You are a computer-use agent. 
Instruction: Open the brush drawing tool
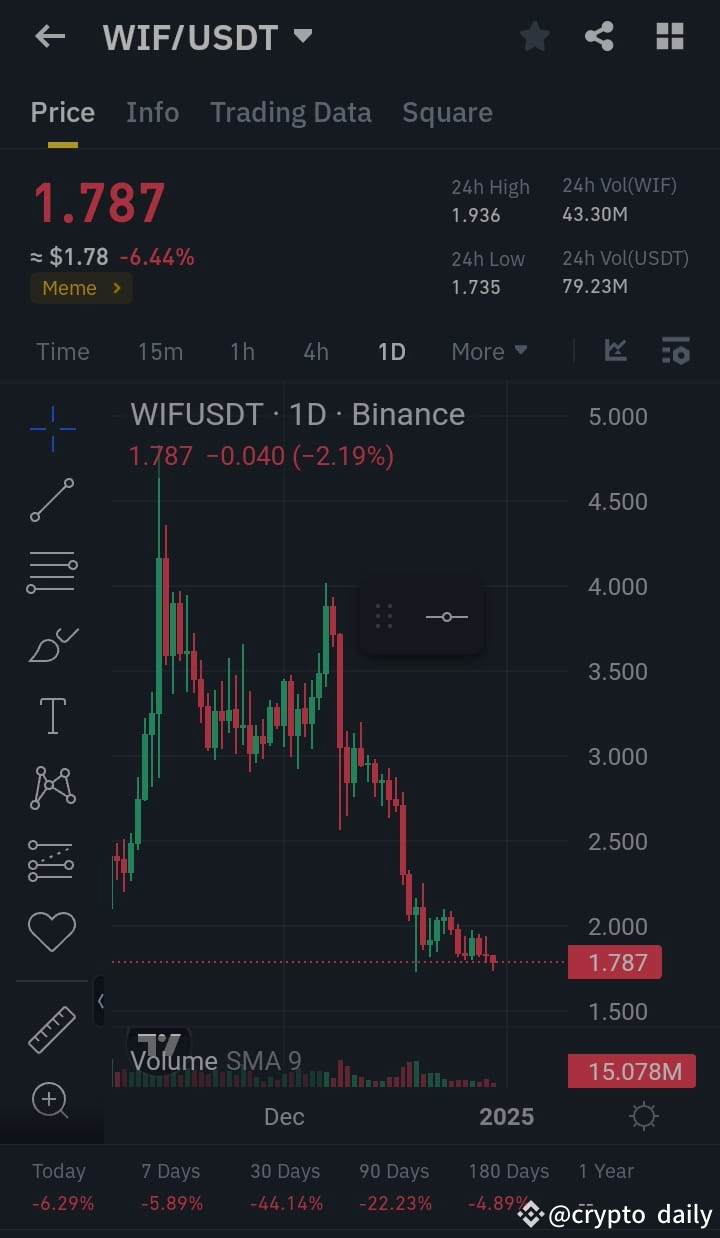[51, 644]
